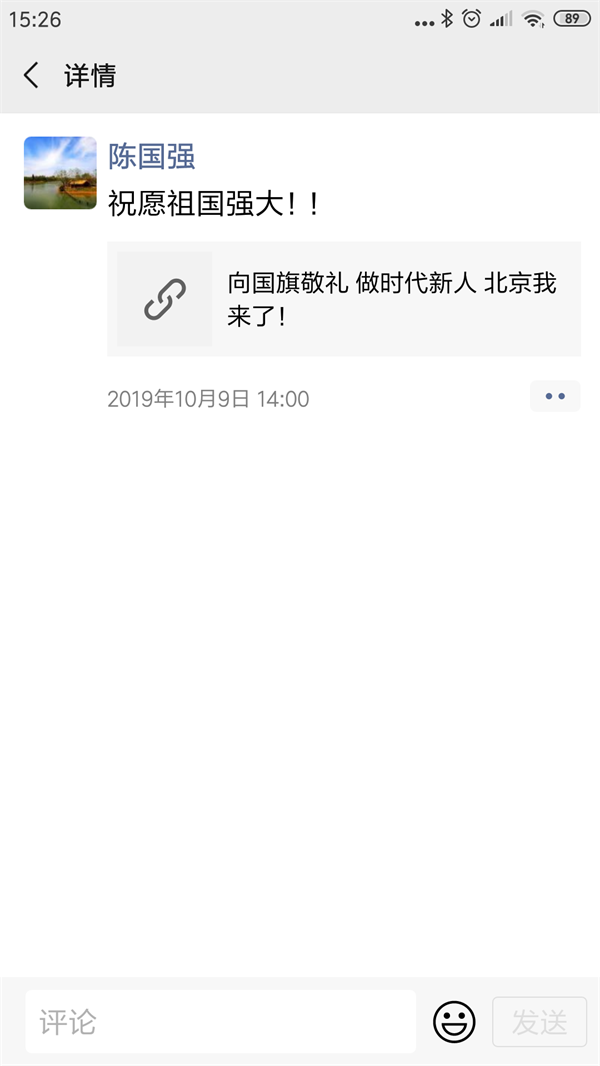Open the two-dot like and comment menu
The height and width of the screenshot is (1066, 600).
[x=555, y=396]
